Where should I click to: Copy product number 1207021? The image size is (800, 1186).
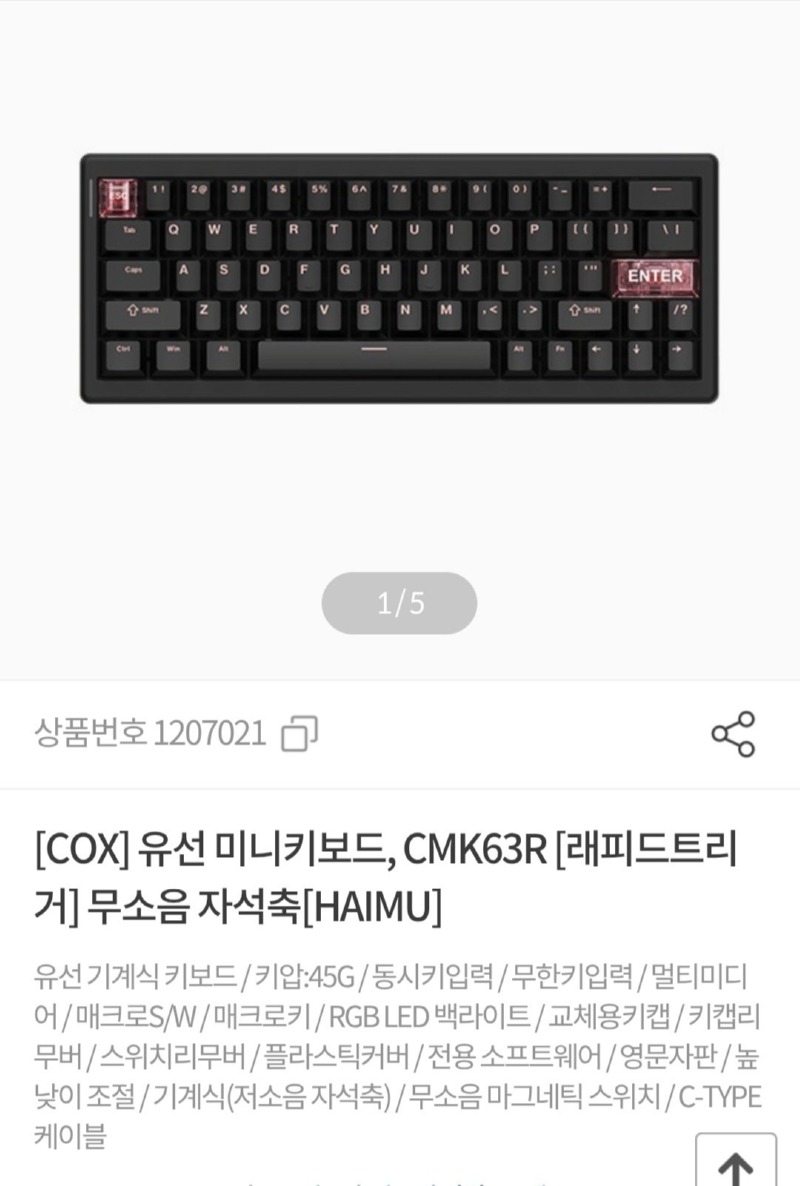pyautogui.click(x=299, y=734)
